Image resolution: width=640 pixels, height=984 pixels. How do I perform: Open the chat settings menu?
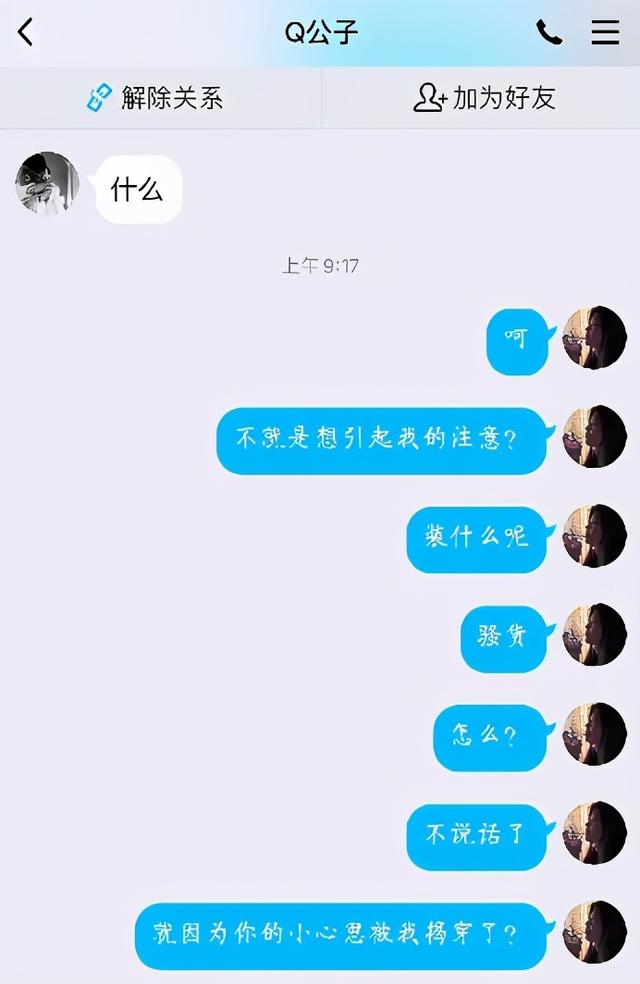click(x=605, y=33)
